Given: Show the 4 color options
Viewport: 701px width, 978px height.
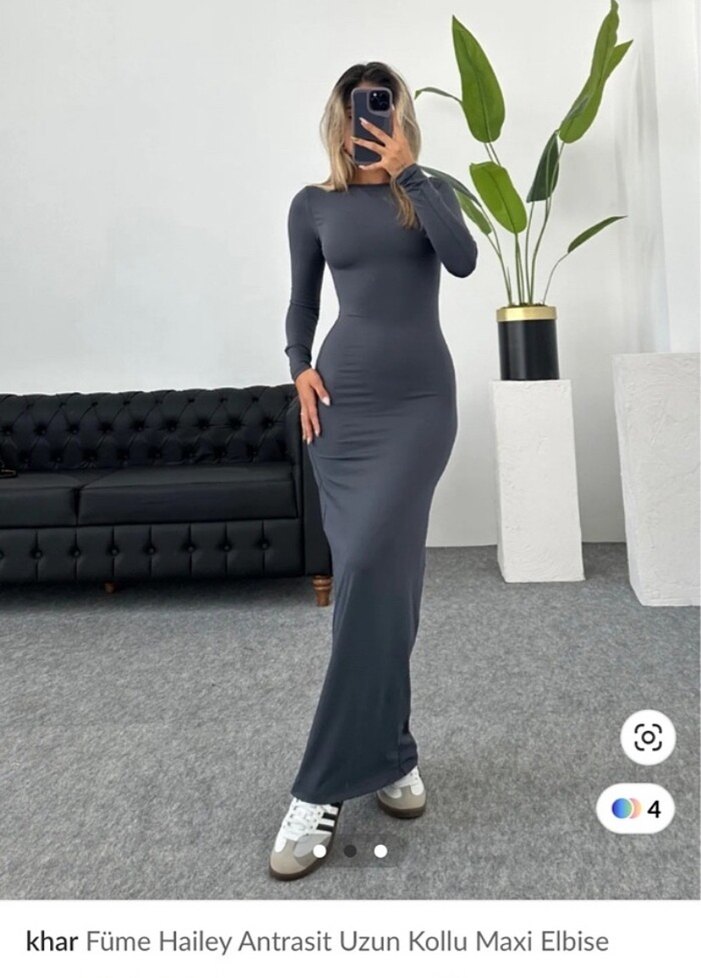Looking at the screenshot, I should point(635,808).
